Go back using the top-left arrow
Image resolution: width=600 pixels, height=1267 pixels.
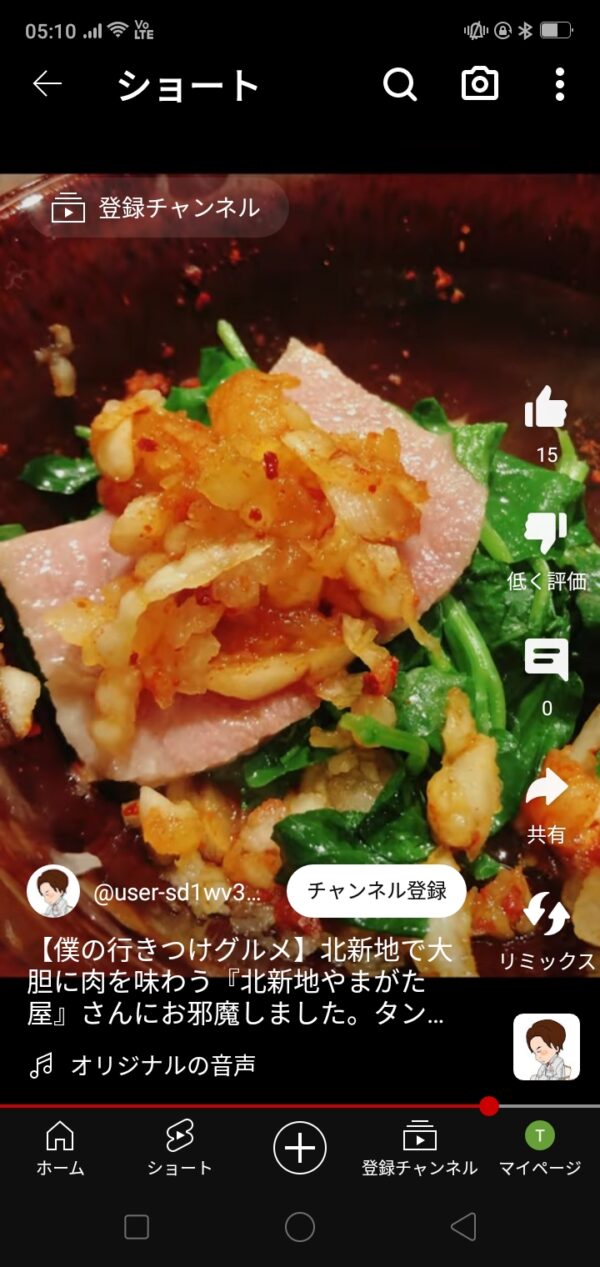tap(47, 85)
